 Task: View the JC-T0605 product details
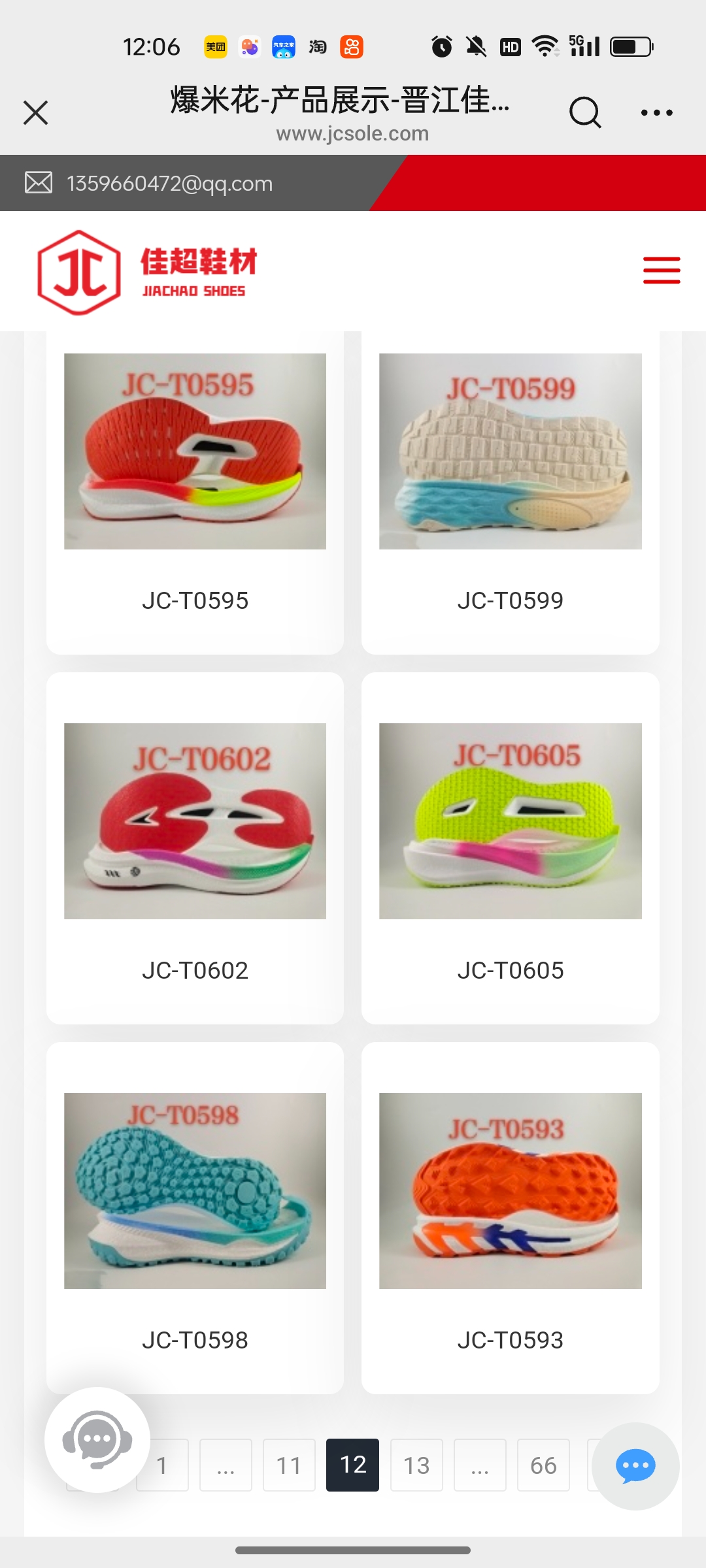point(510,849)
